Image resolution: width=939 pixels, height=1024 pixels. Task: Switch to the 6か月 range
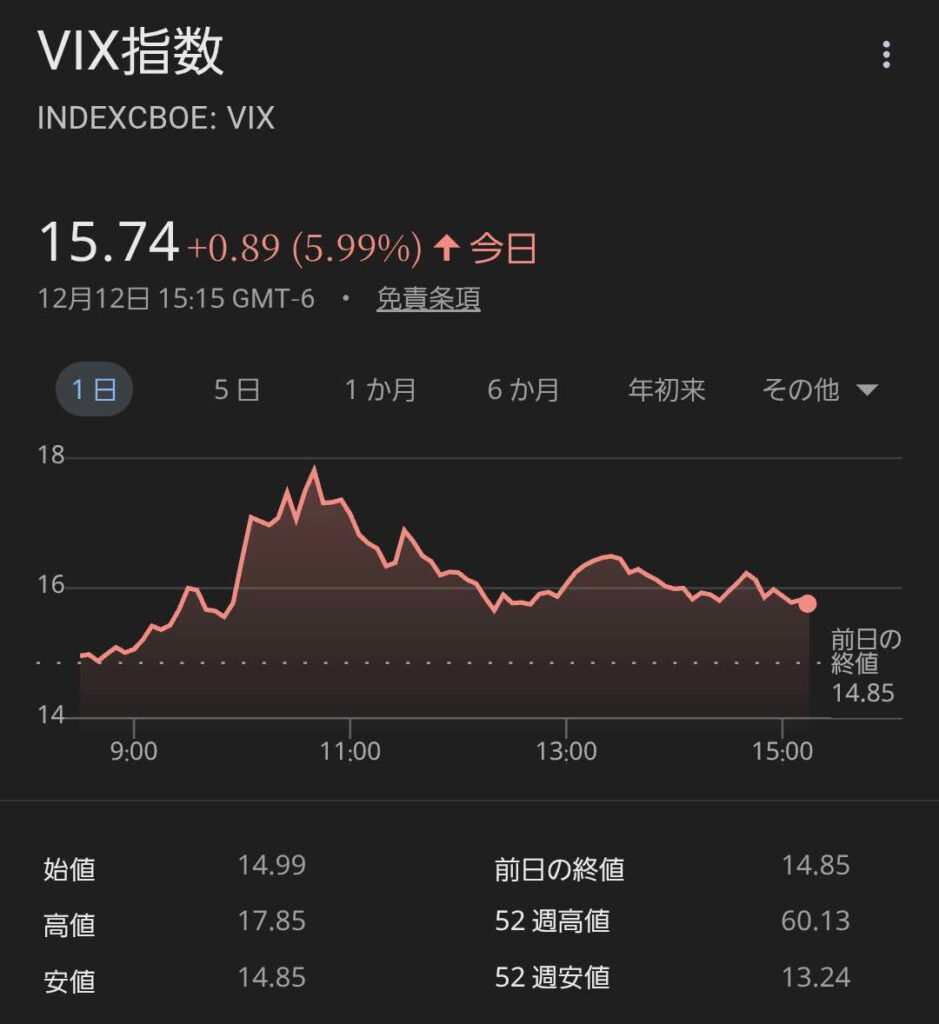click(523, 389)
